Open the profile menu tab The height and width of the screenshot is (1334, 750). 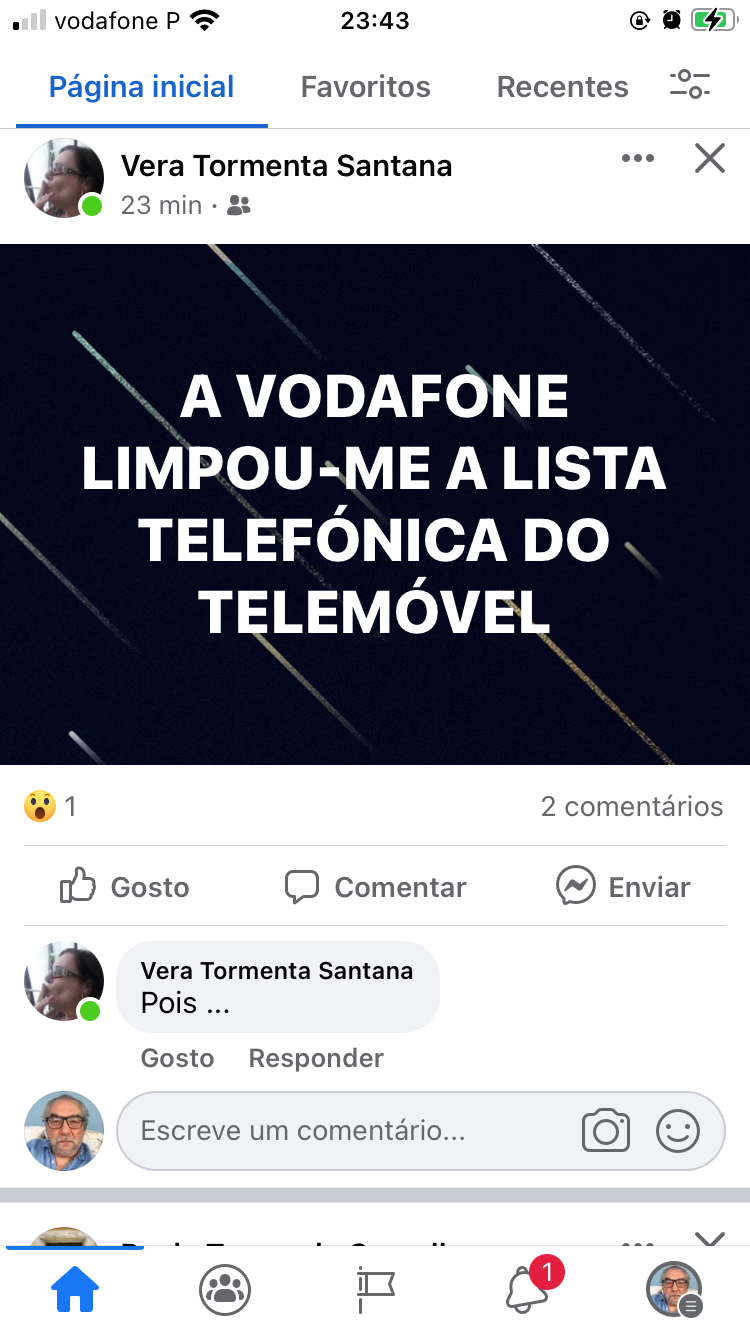tap(674, 1289)
